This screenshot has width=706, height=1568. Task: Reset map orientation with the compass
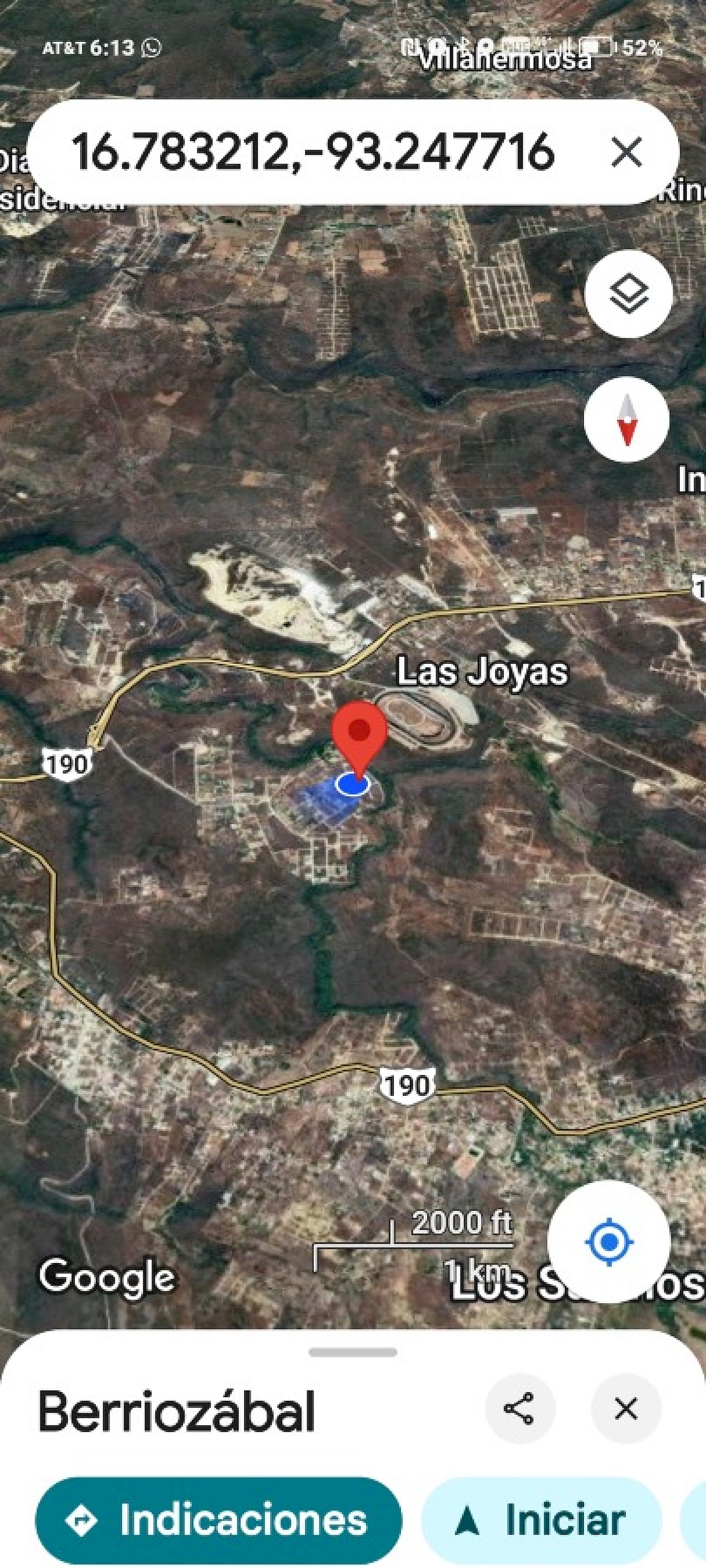[626, 420]
